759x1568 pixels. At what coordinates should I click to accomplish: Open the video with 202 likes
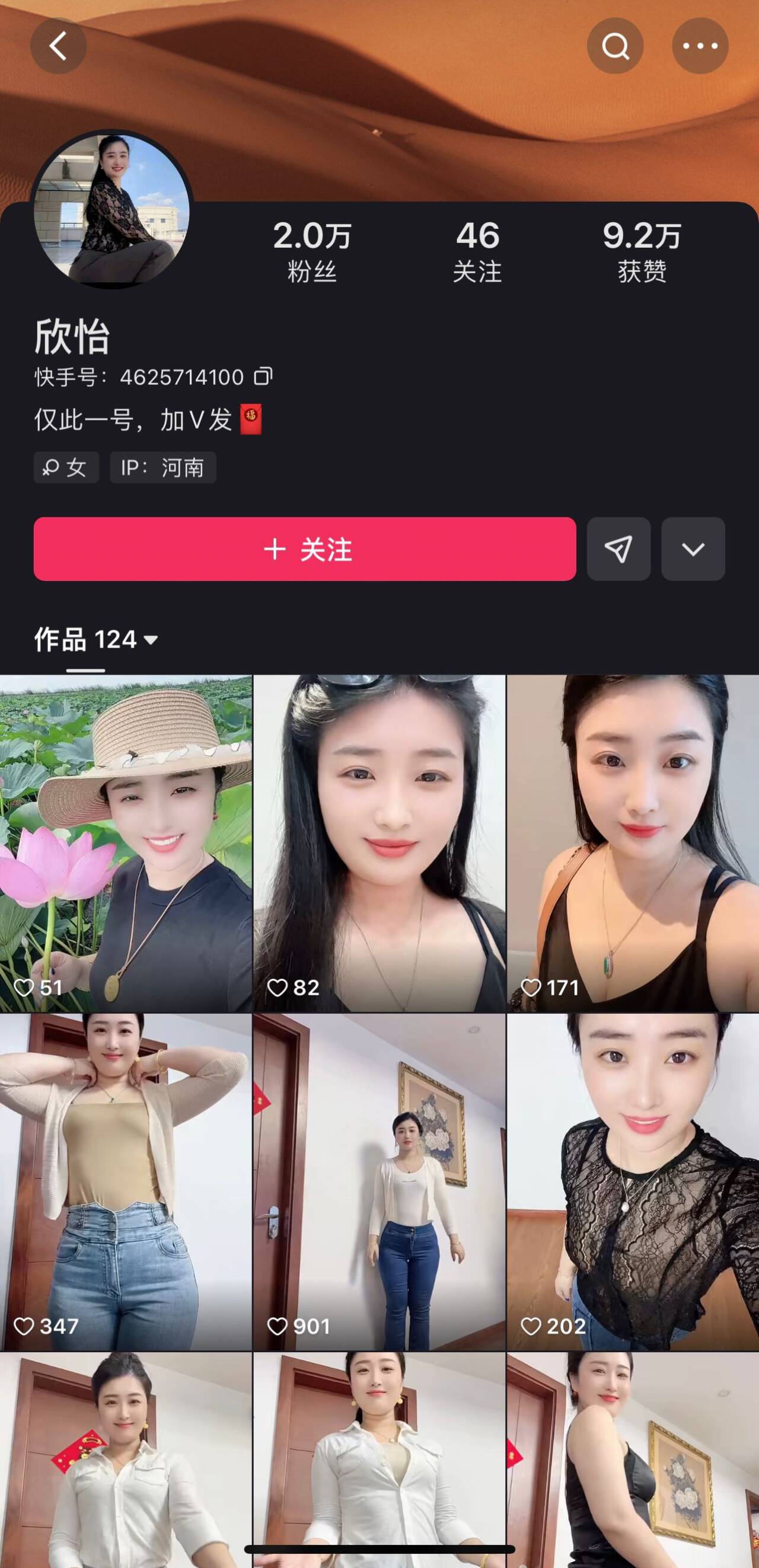click(633, 1181)
